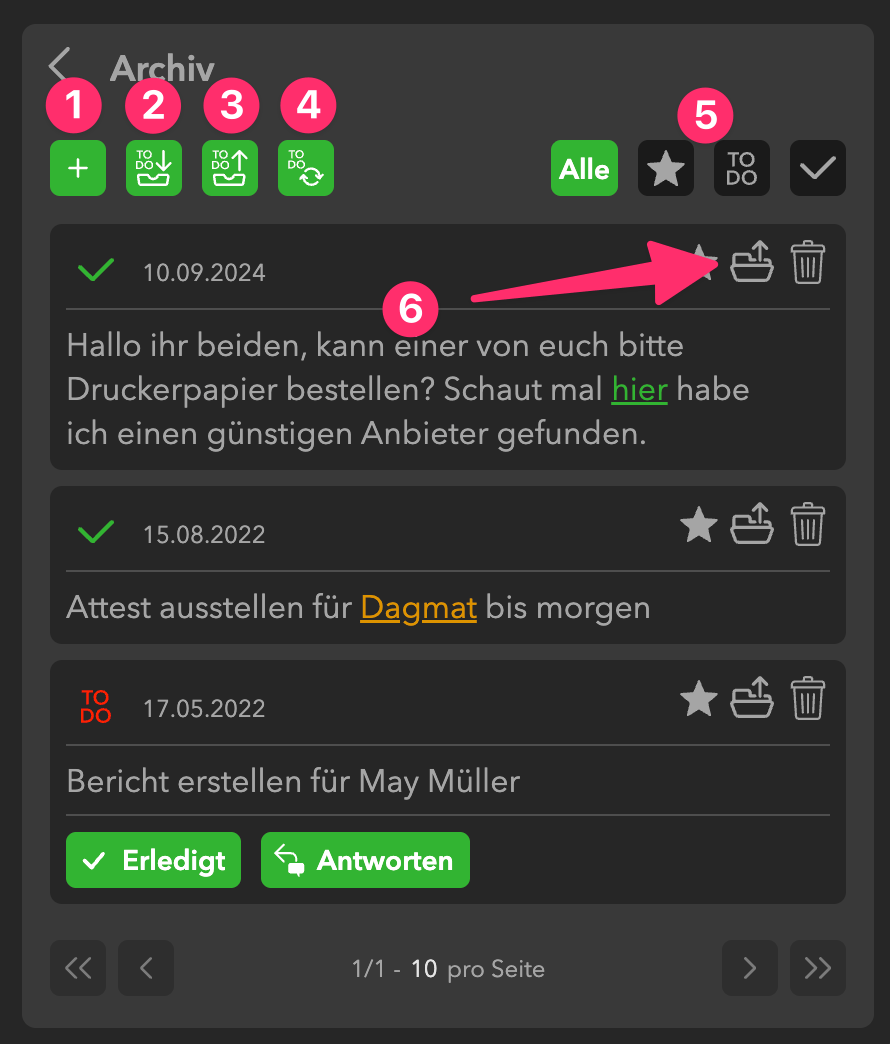Select the Alle filter
890x1044 pixels.
click(584, 168)
